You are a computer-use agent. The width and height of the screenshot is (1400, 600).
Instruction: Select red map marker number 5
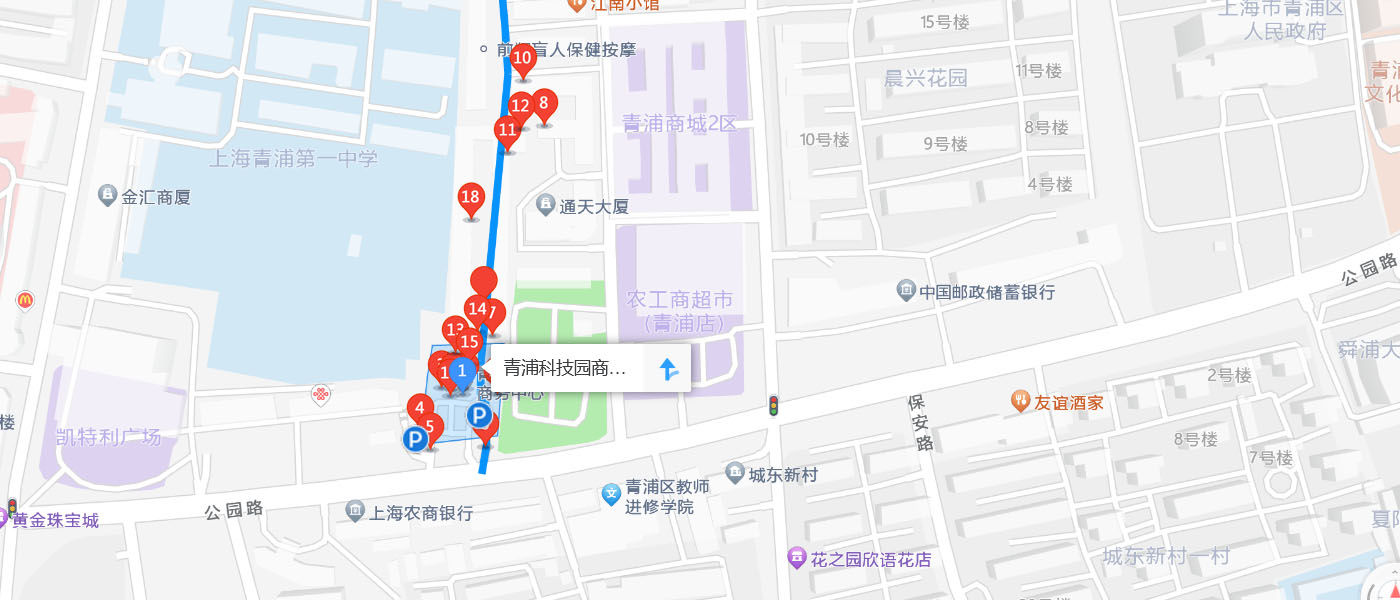point(431,427)
